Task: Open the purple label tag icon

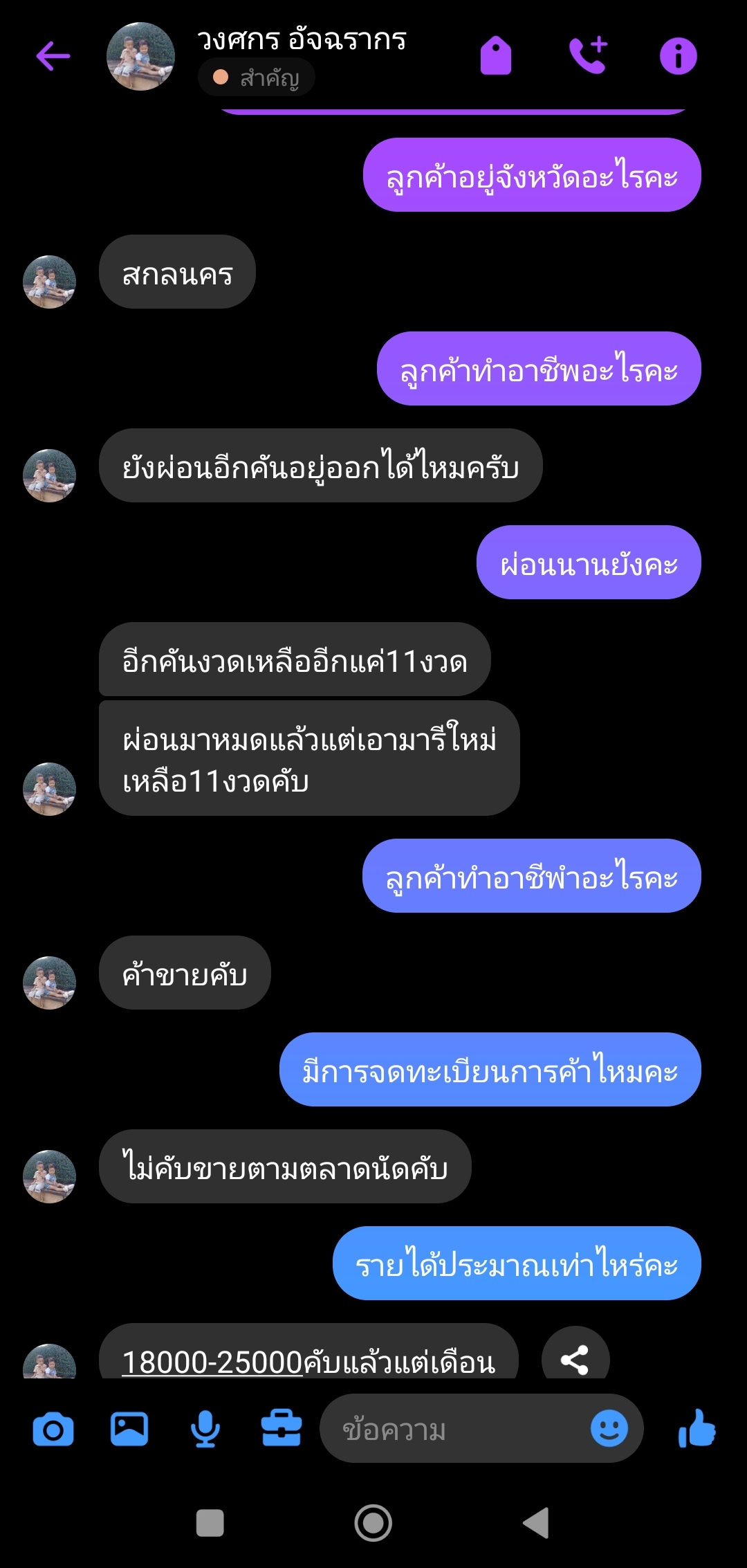Action: tap(495, 56)
